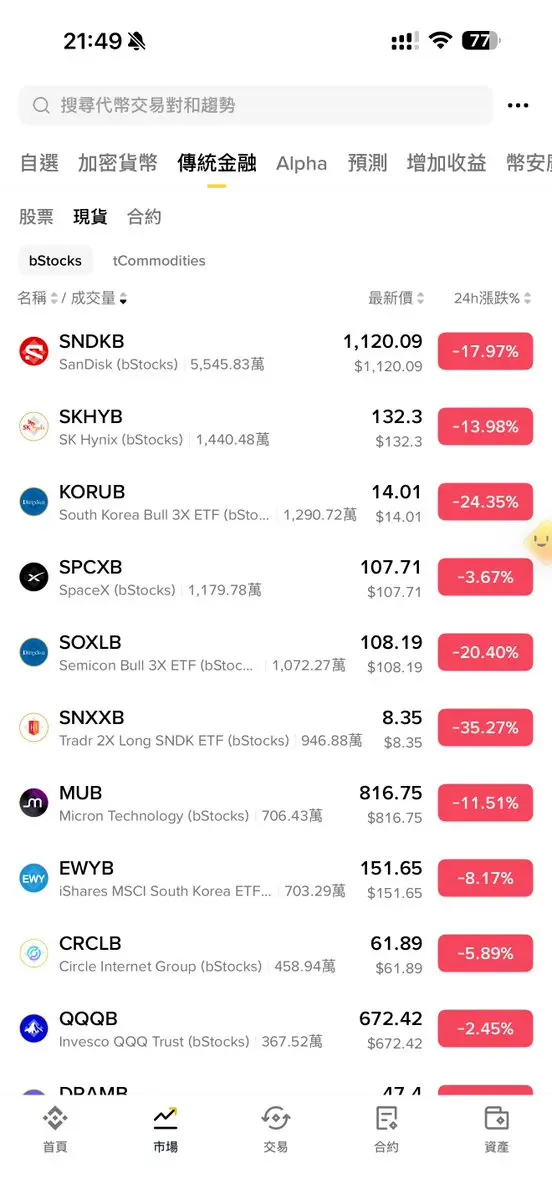Sort the list by 最新價
Viewport: 552px width, 1199px height.
396,298
